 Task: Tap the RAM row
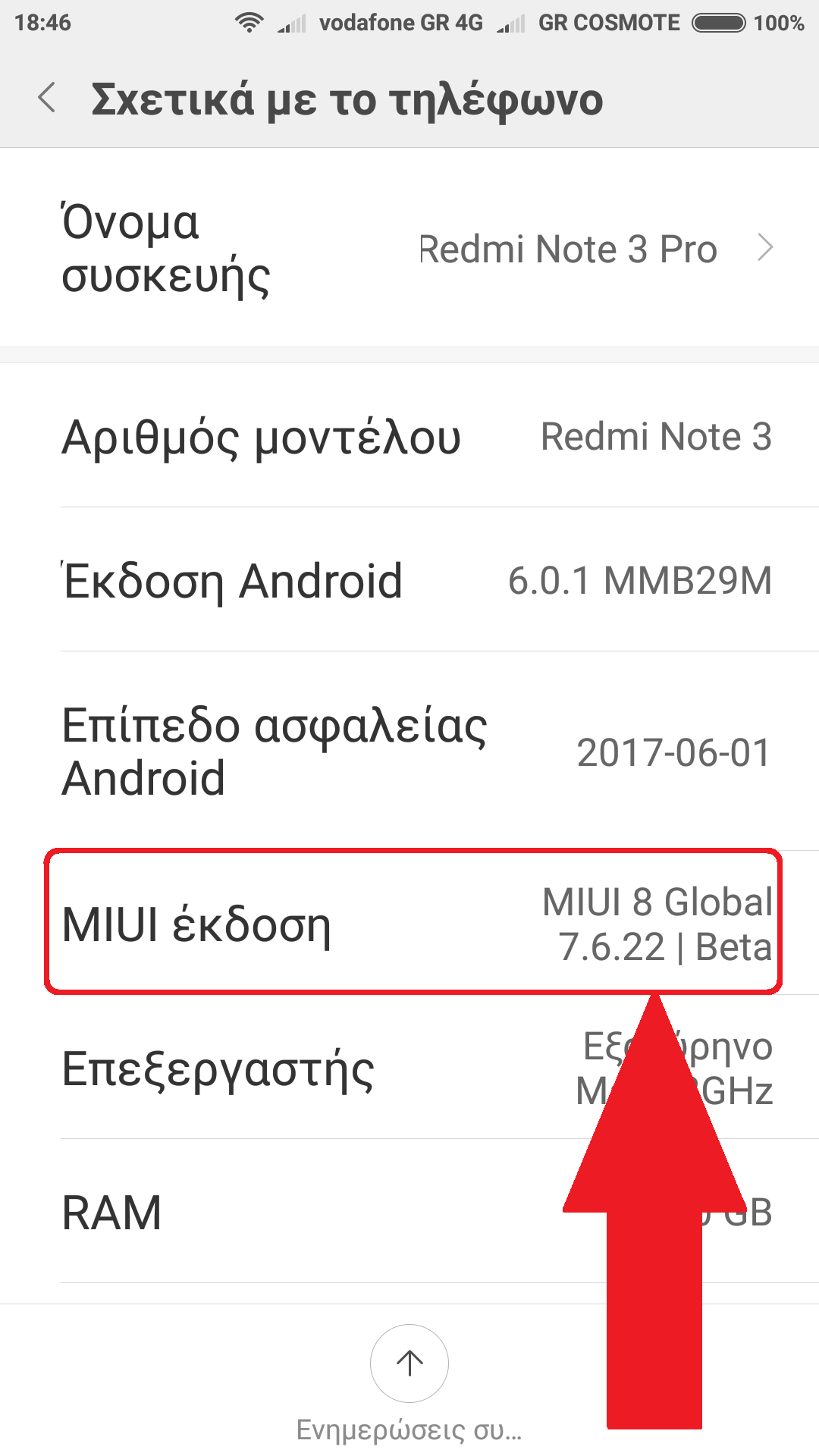(x=303, y=1212)
